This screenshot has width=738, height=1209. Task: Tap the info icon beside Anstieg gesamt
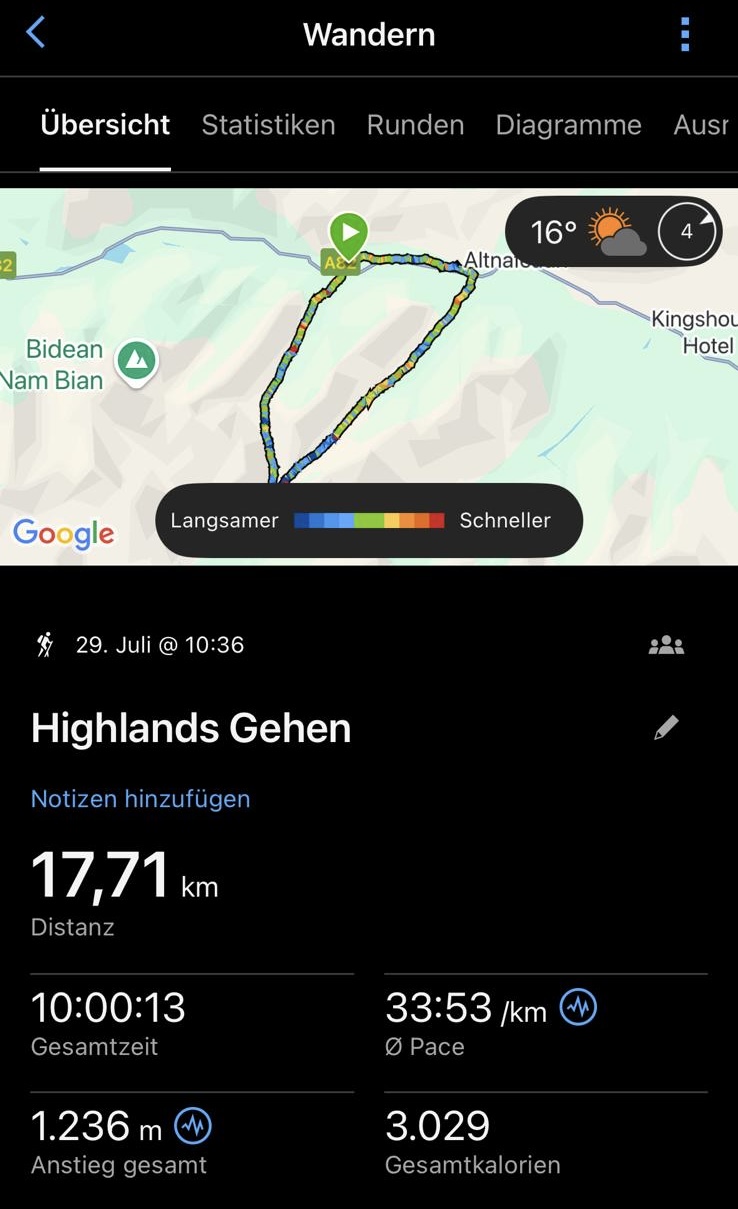coord(193,1127)
